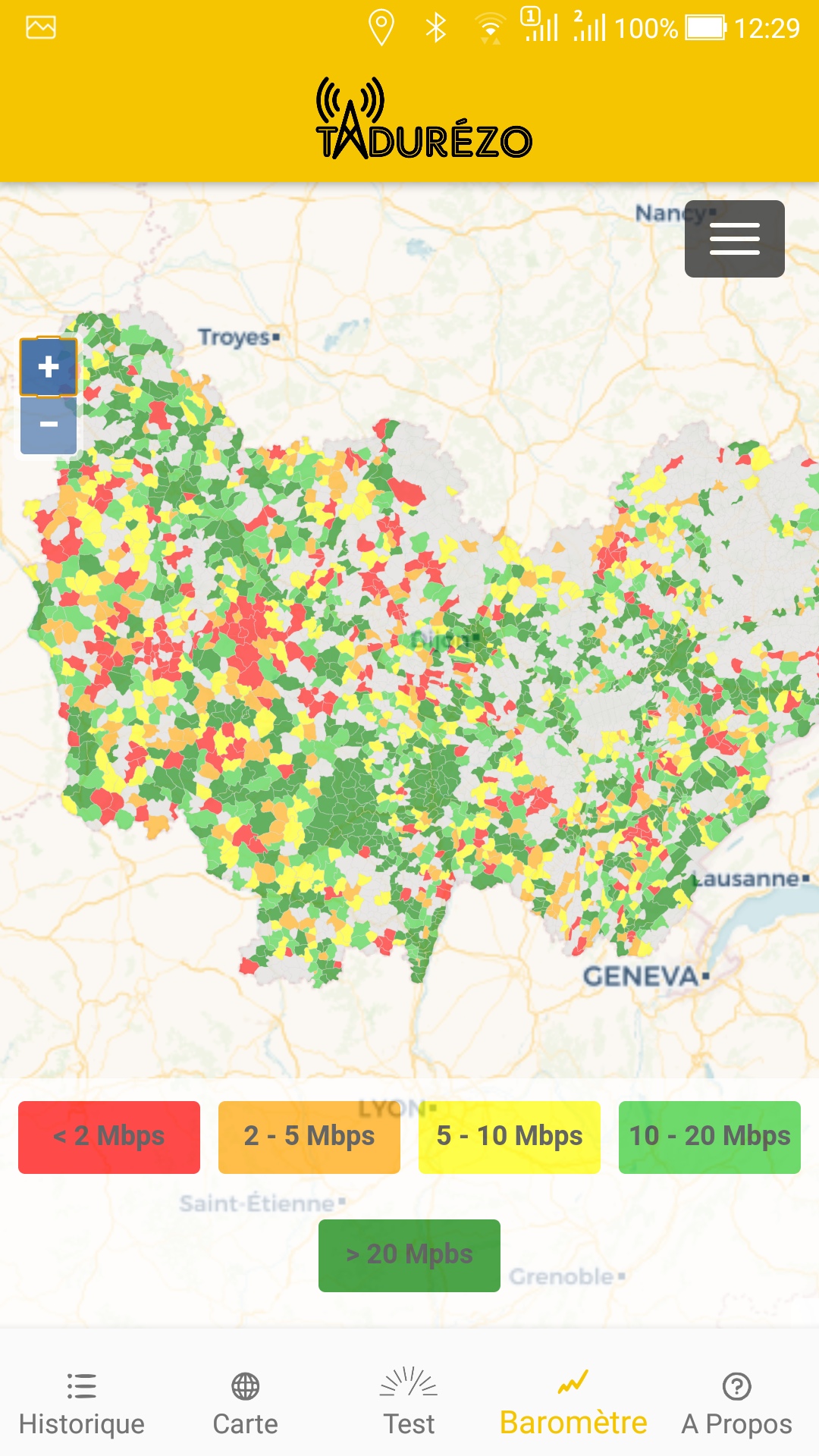
Task: Zoom in on the map
Action: click(49, 367)
